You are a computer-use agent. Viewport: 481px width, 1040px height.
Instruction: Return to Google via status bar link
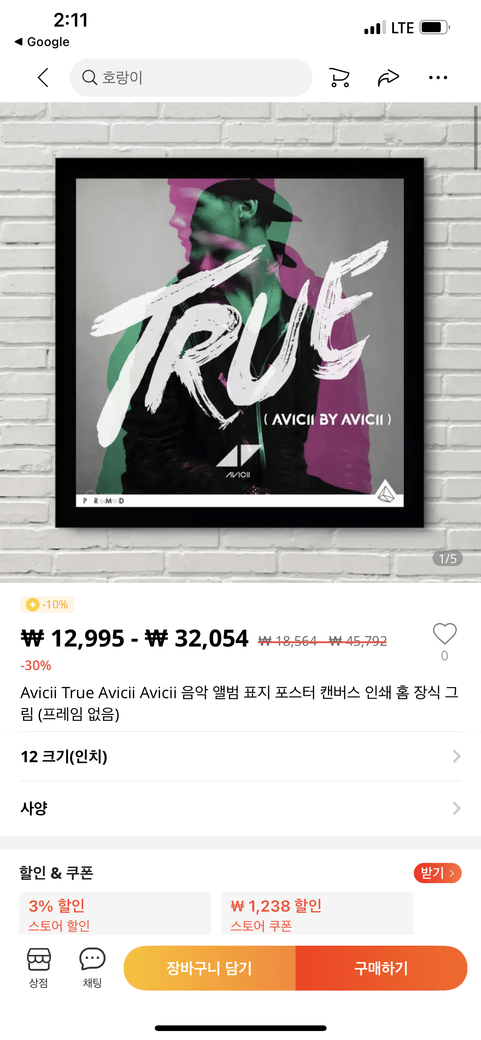pos(42,42)
